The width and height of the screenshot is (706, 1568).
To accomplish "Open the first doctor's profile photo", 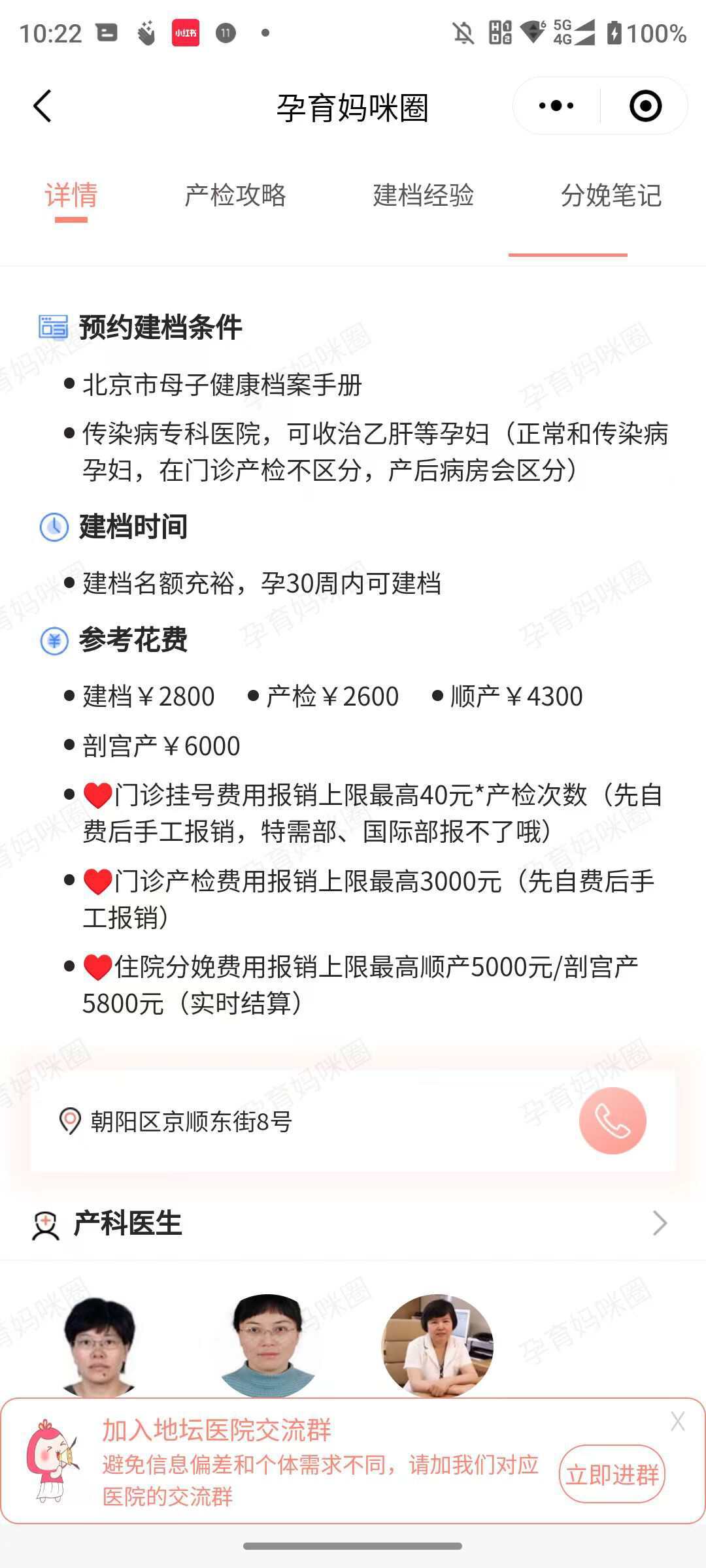I will 99,1346.
